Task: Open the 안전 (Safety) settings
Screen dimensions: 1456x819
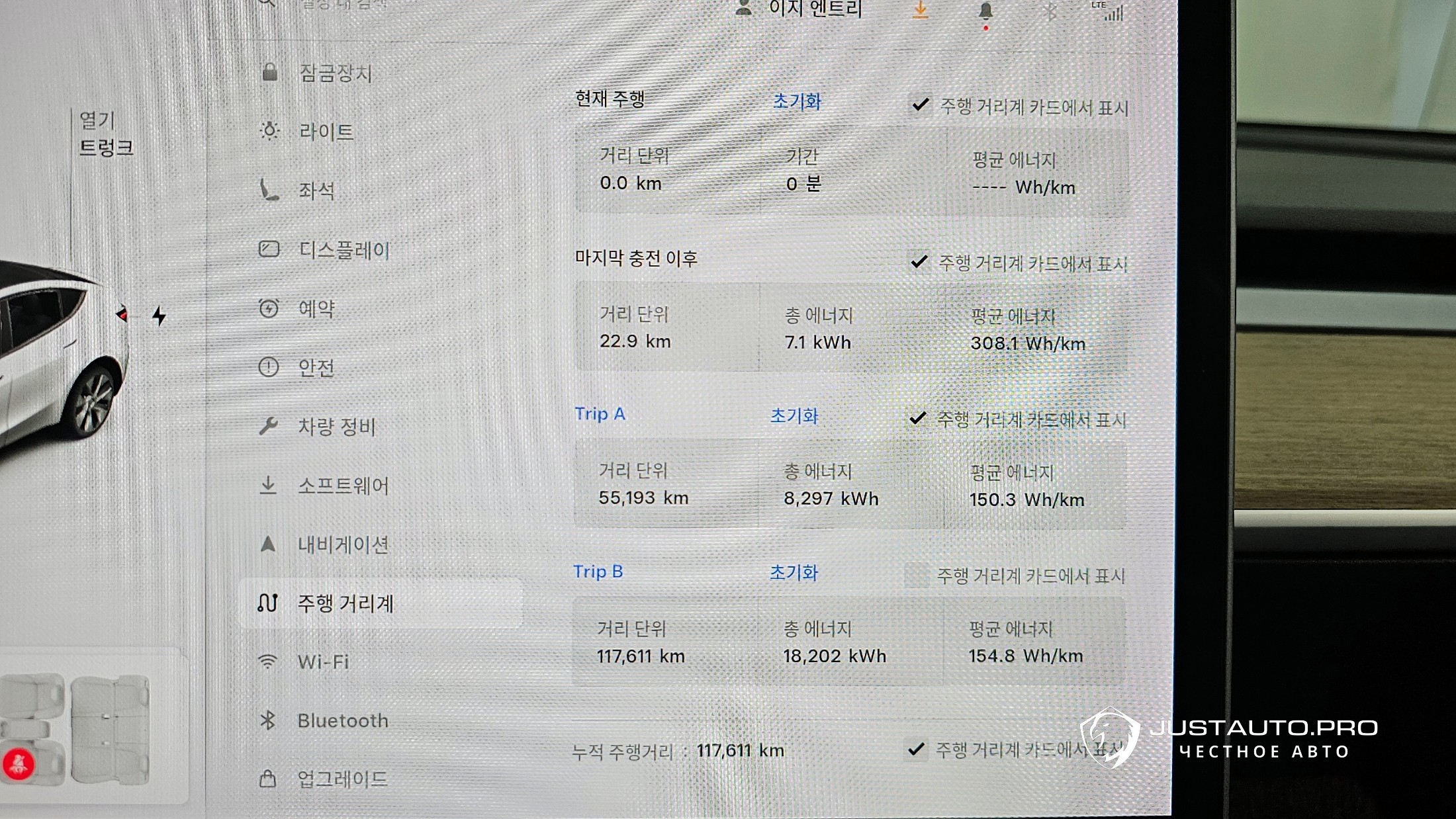Action: pyautogui.click(x=316, y=368)
